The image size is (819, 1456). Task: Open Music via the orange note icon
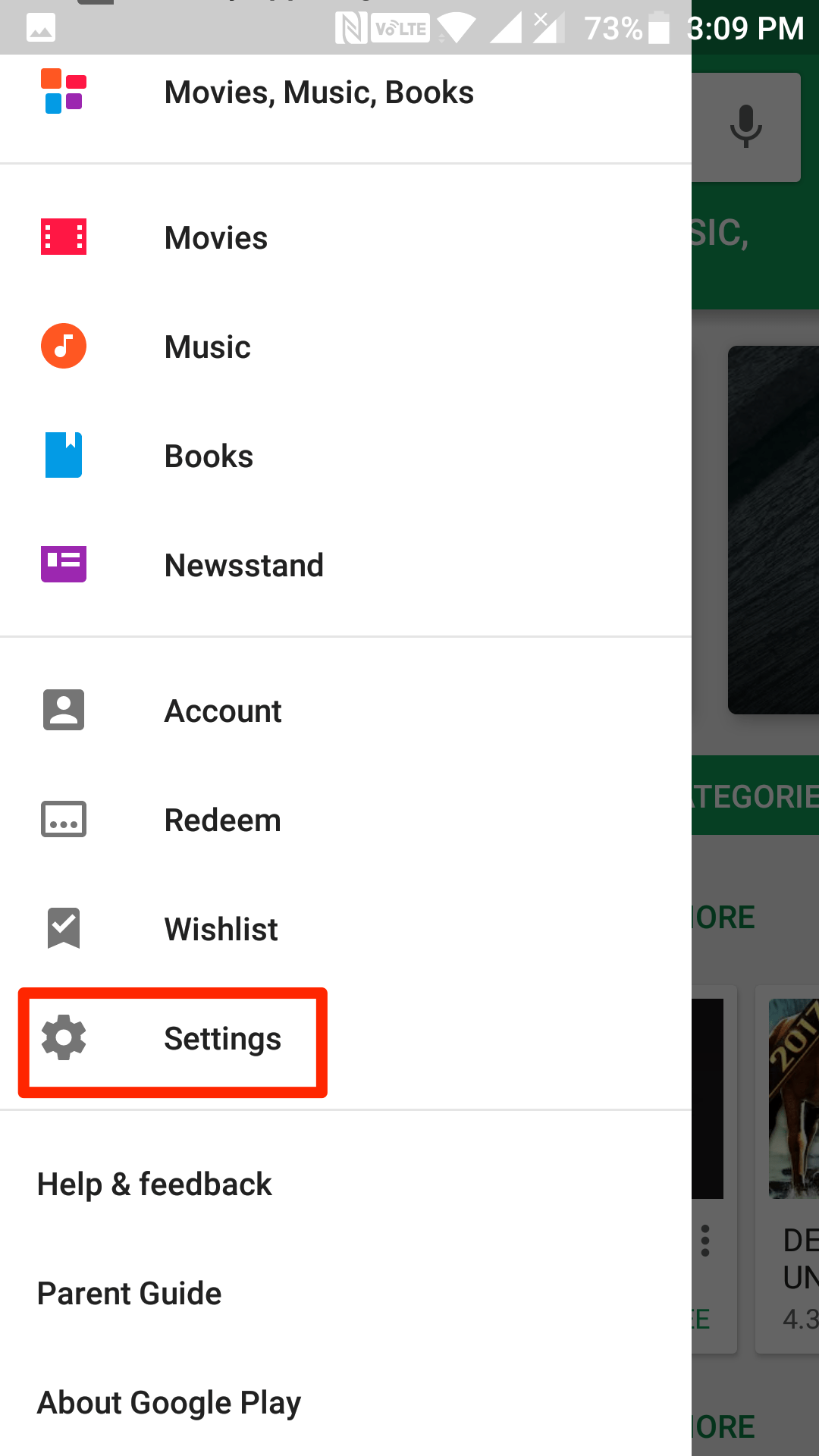click(x=64, y=346)
